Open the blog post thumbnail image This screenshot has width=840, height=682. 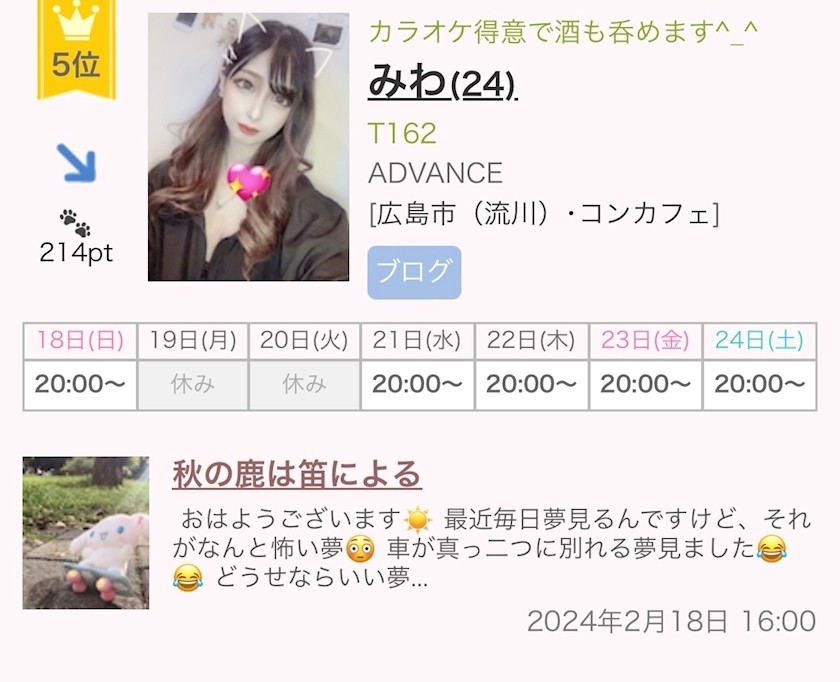pyautogui.click(x=86, y=533)
